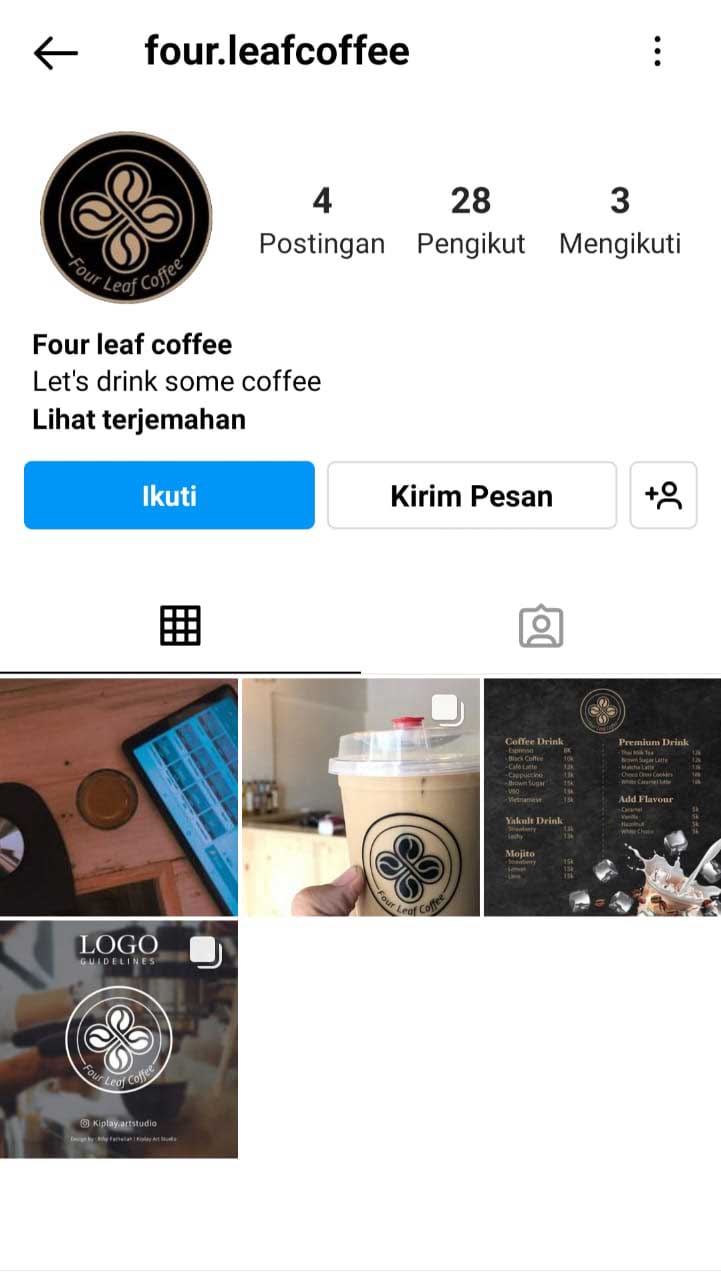View the Four Leaf Coffee profile picture

[126, 217]
